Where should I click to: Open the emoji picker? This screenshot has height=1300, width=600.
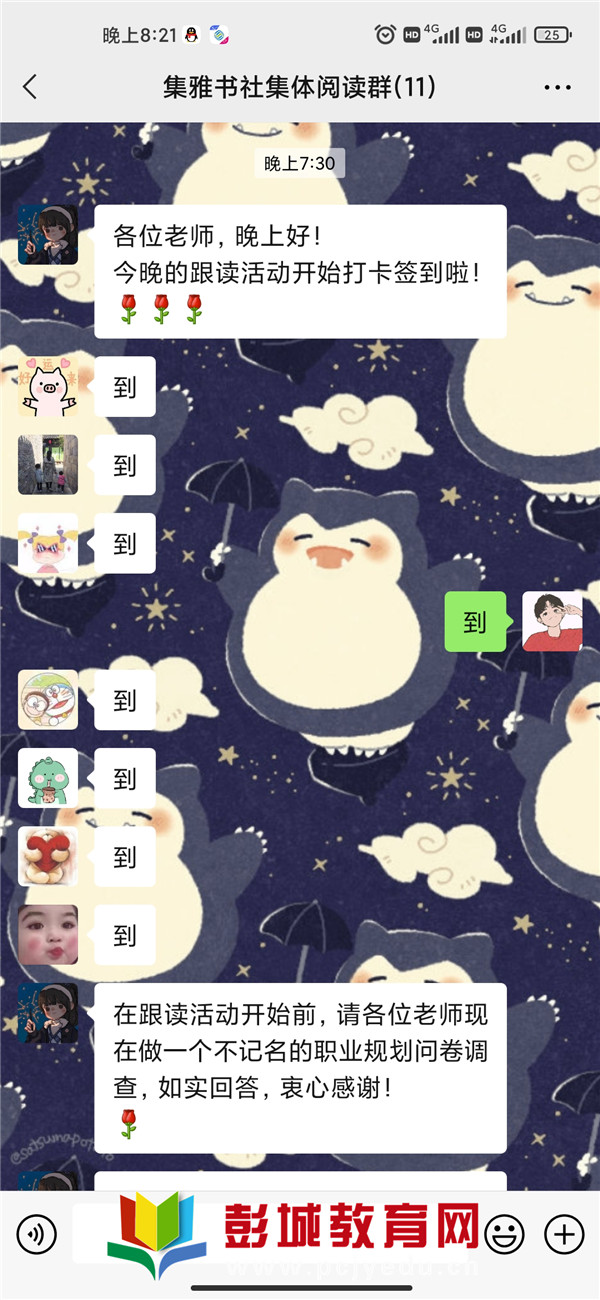coord(503,1233)
